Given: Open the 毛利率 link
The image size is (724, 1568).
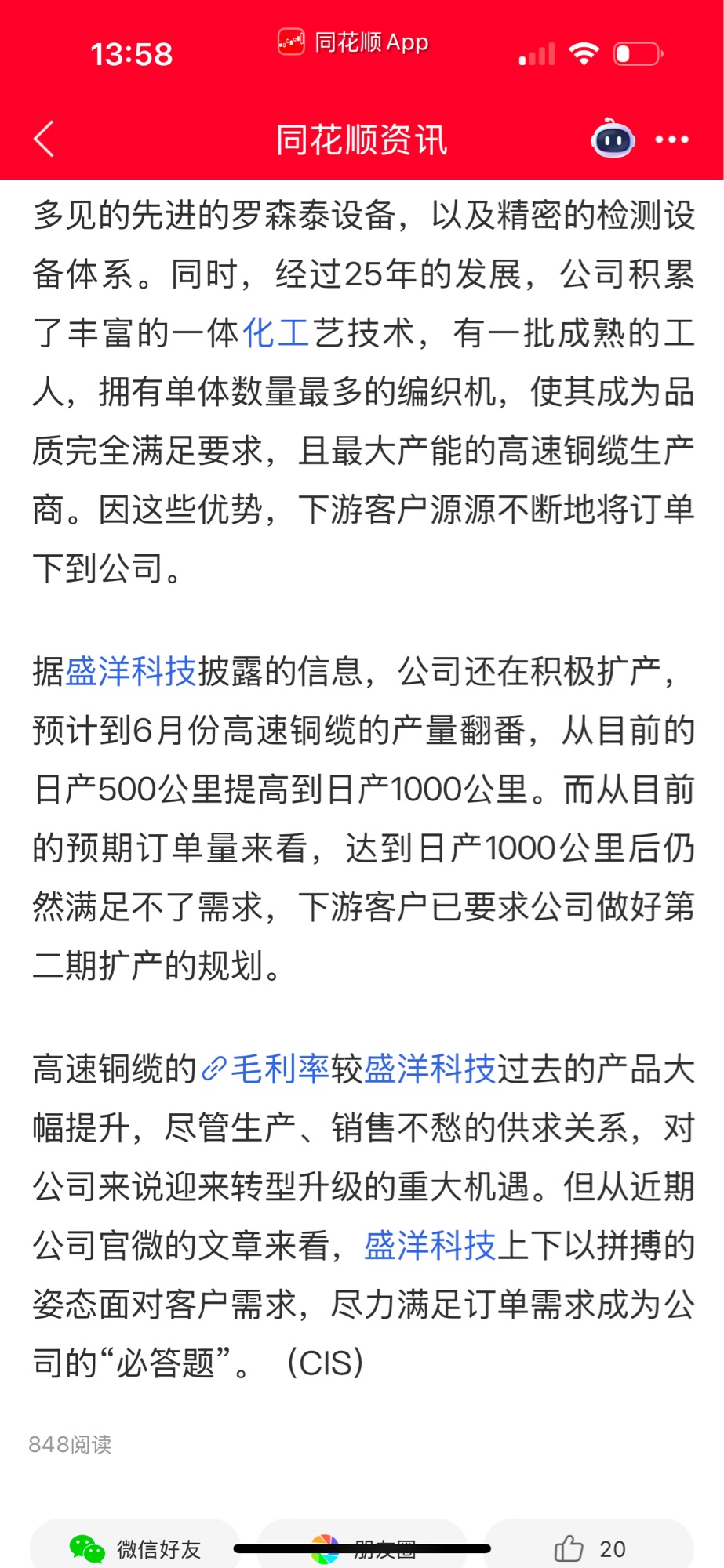Looking at the screenshot, I should click(x=266, y=1069).
